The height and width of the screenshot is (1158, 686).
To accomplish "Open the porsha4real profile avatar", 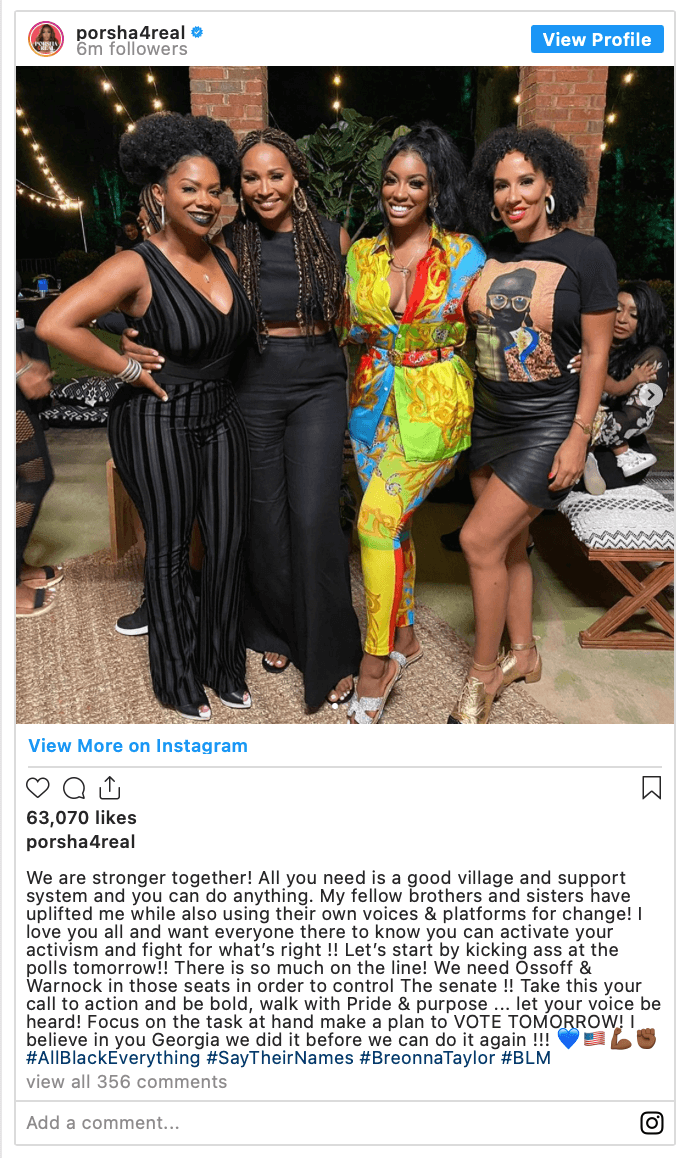I will [x=47, y=39].
